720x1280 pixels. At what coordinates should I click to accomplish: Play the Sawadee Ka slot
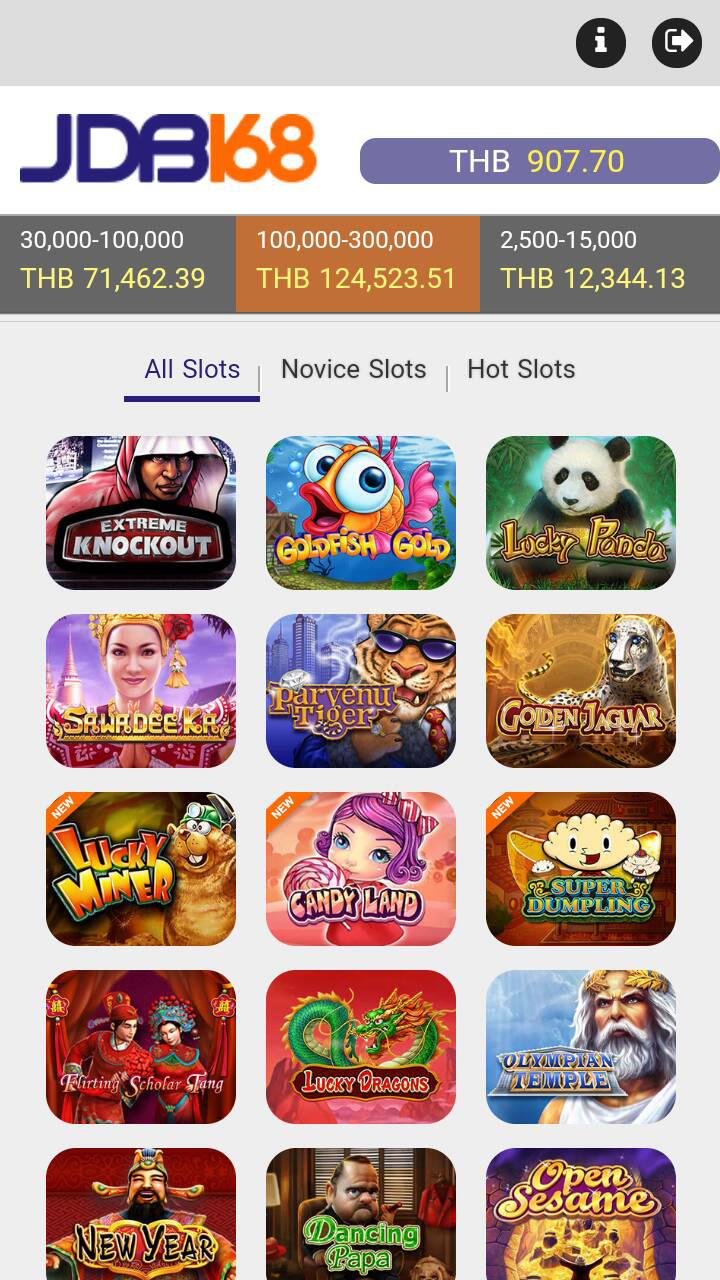(x=141, y=691)
